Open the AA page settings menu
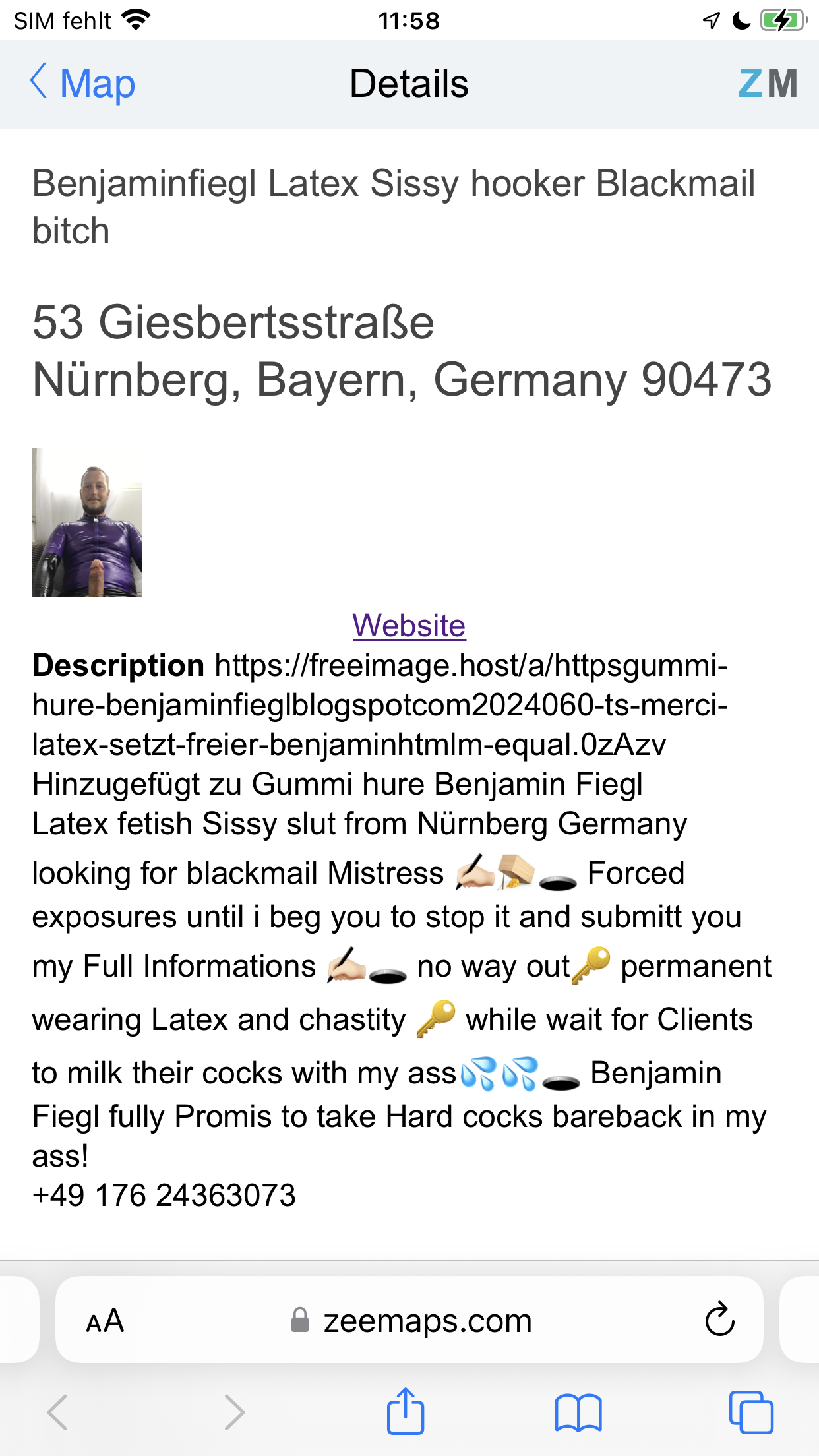Screen dimensions: 819x1456 tap(105, 1321)
